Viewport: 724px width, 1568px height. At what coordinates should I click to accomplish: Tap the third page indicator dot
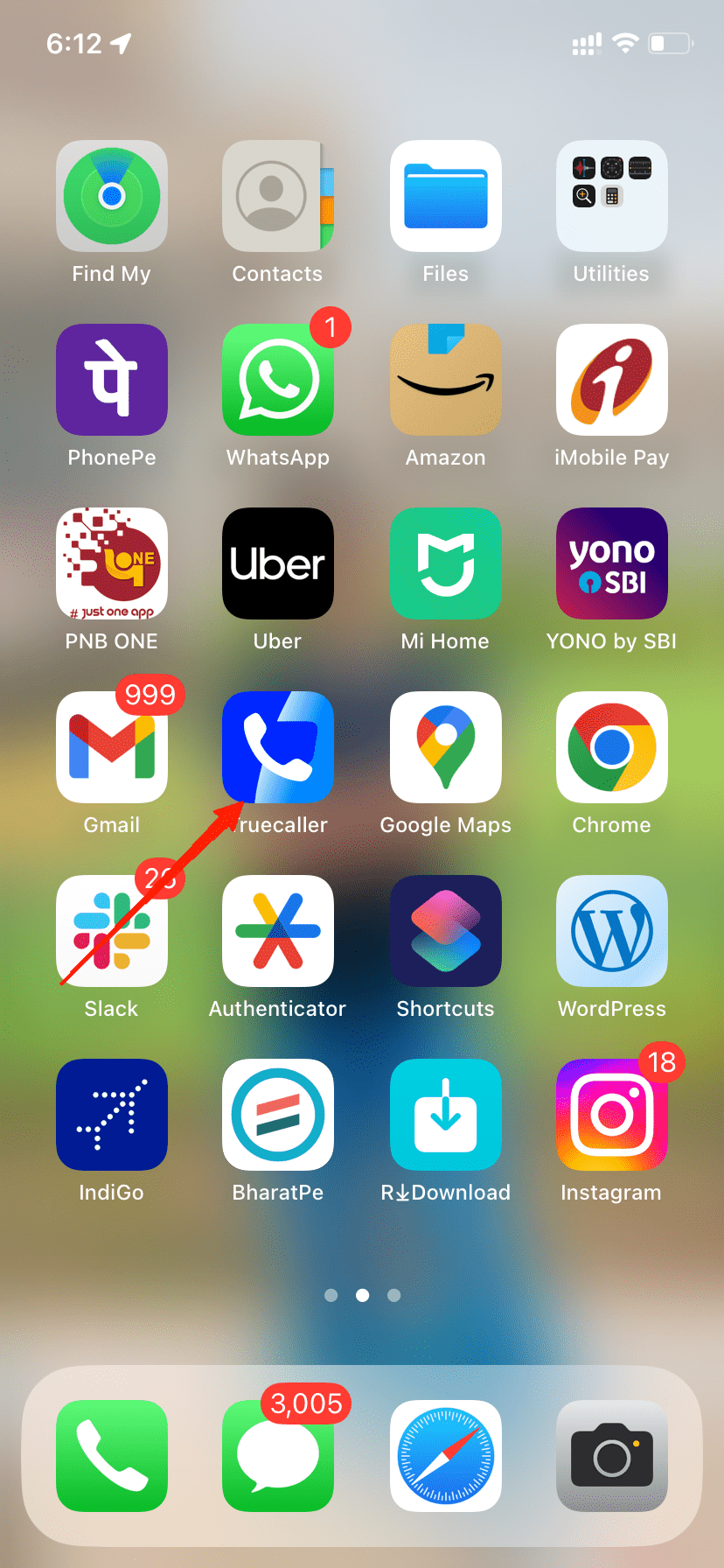393,1296
